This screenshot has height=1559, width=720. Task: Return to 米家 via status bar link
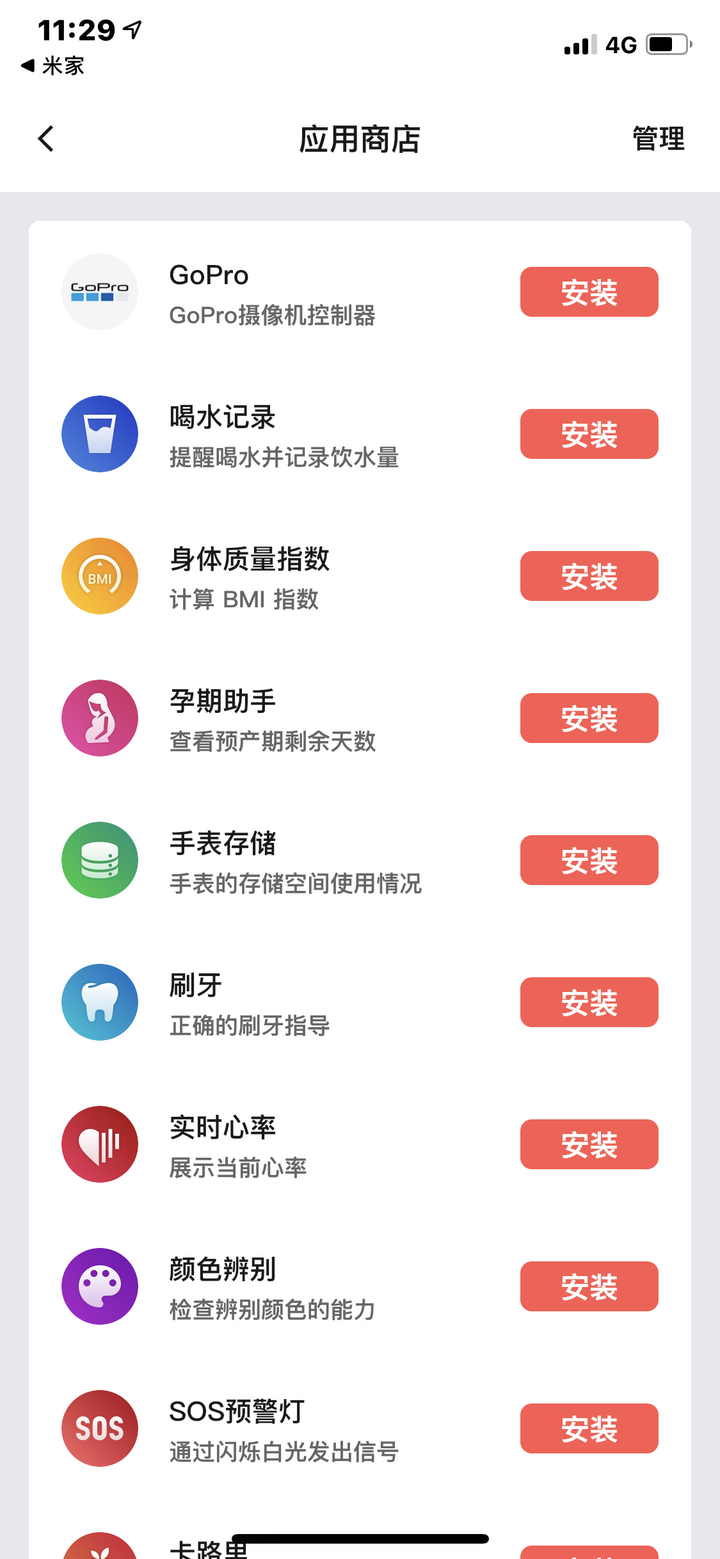[x=53, y=66]
